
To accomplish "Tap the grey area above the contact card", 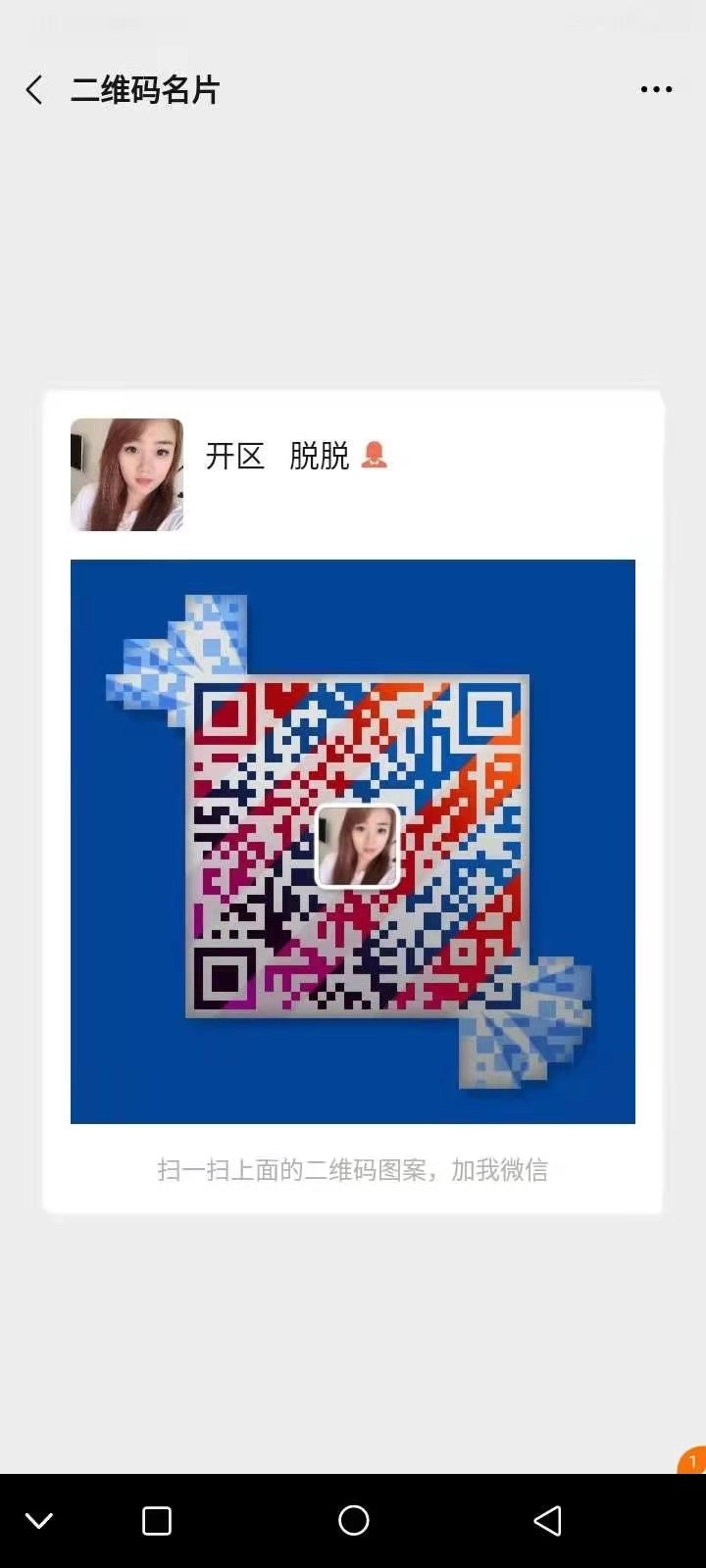I will (353, 265).
